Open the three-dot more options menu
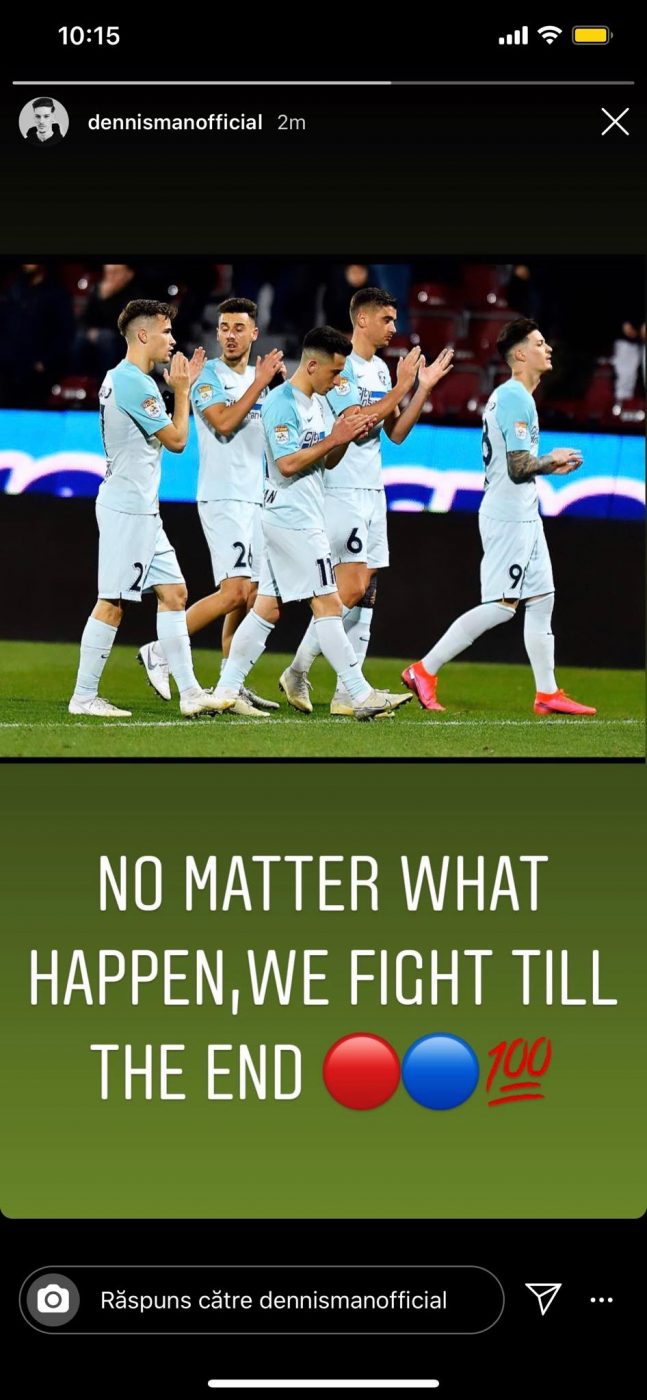647x1400 pixels. (x=601, y=1300)
